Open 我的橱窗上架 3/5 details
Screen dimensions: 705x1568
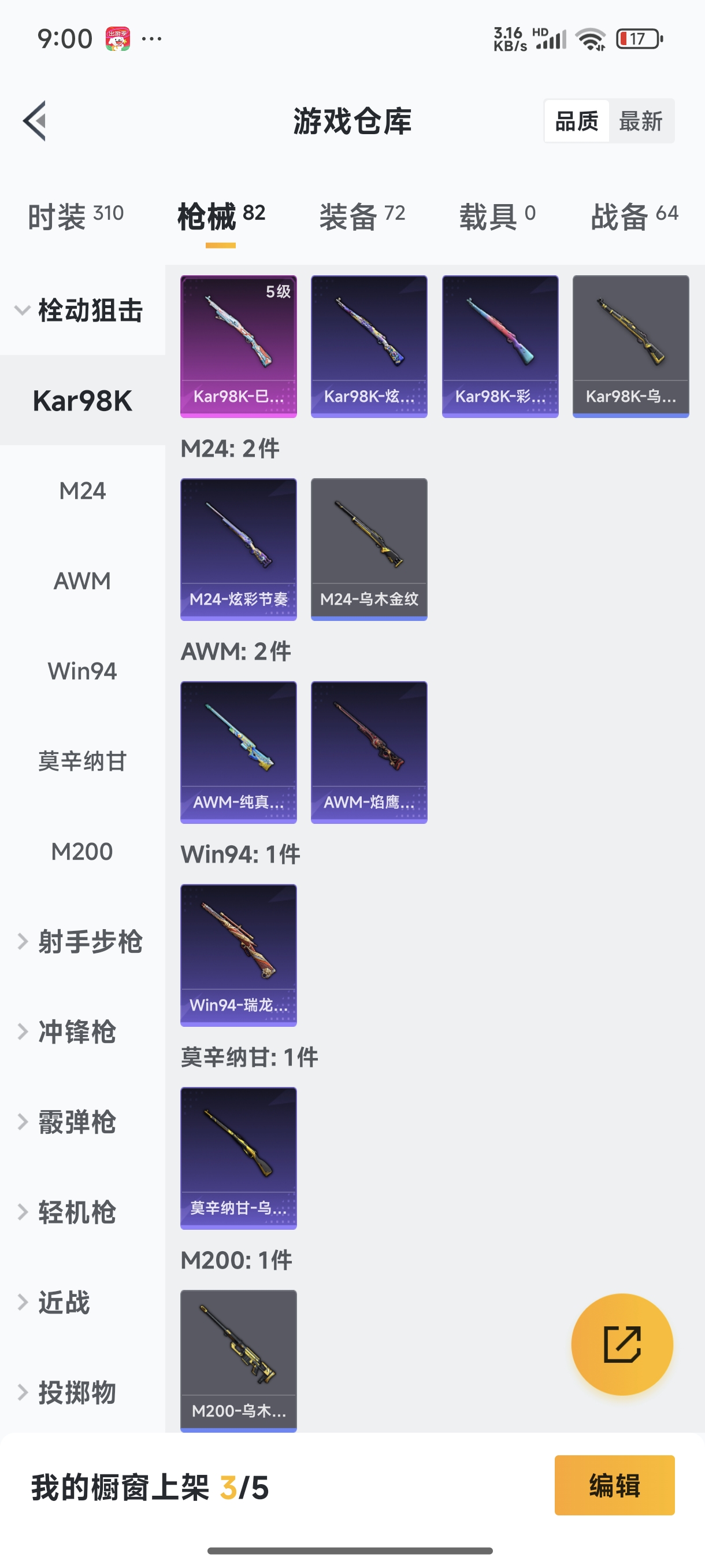149,1485
